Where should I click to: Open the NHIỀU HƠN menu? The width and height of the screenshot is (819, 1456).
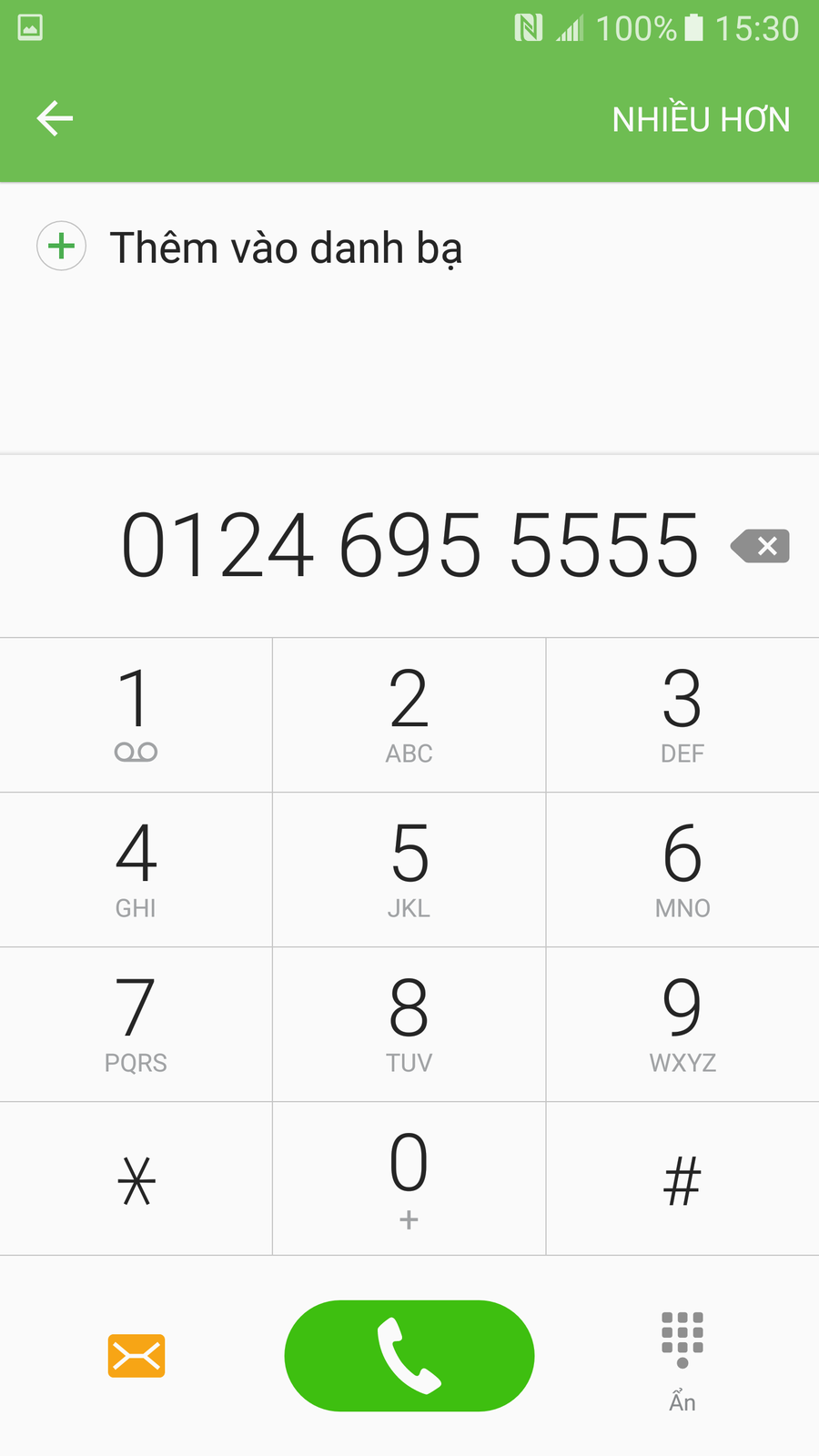click(701, 119)
